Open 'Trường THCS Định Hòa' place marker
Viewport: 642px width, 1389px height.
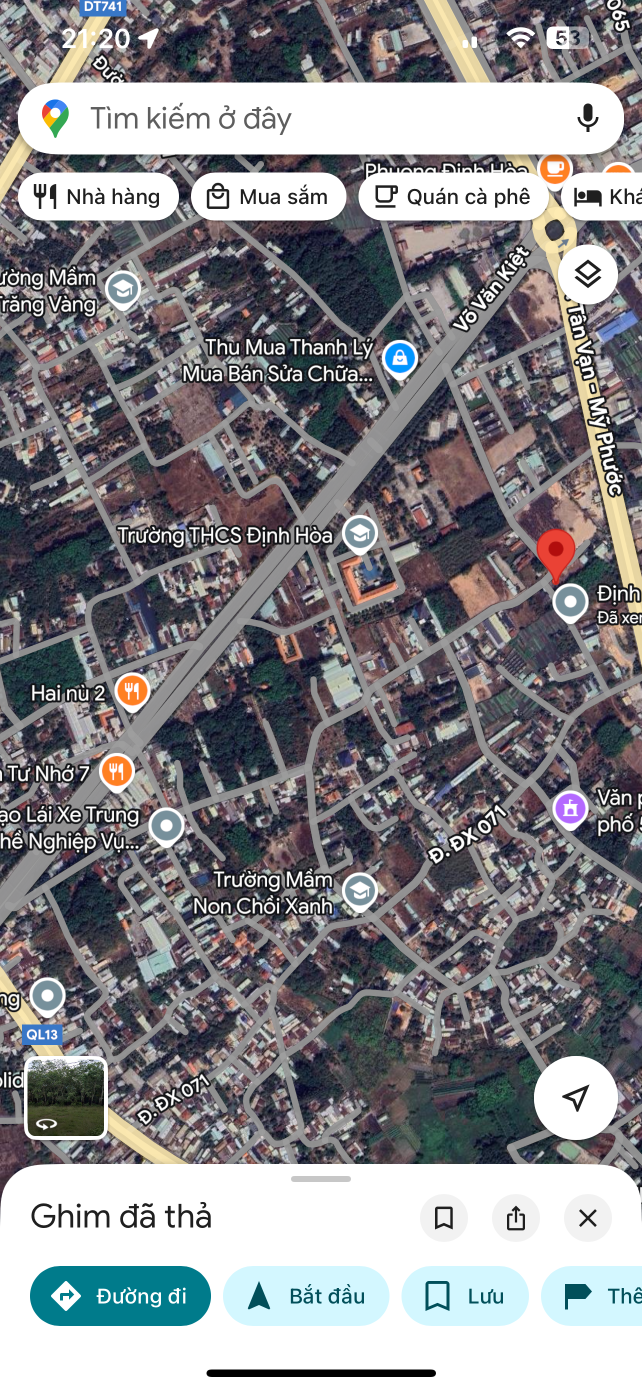coord(359,535)
